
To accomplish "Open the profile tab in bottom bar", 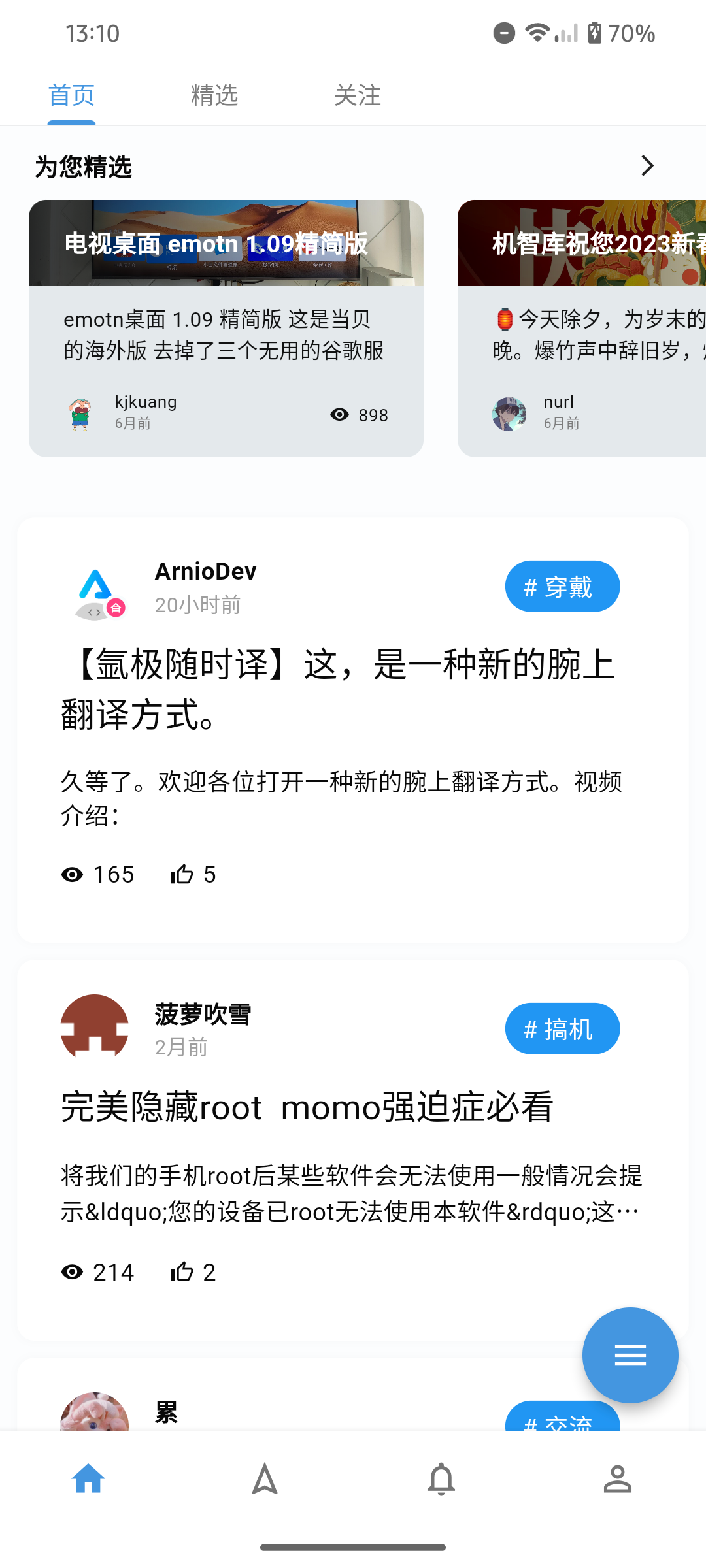I will tap(617, 1479).
